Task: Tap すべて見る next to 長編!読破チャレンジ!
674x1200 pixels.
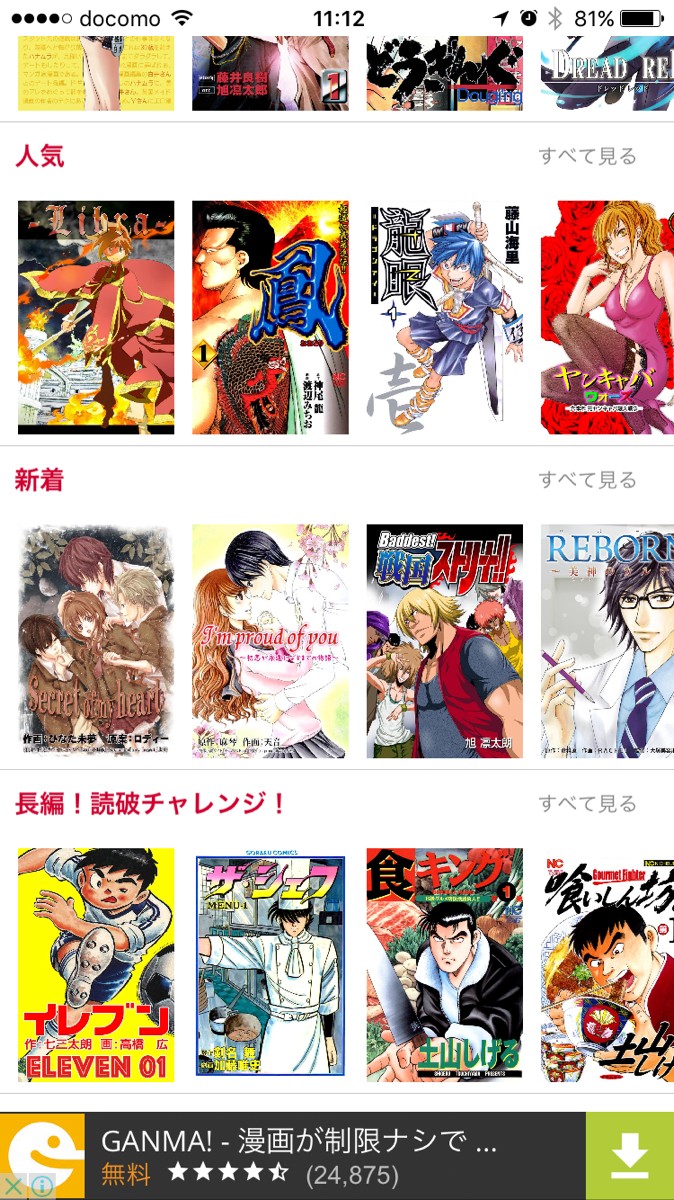Action: tap(587, 804)
